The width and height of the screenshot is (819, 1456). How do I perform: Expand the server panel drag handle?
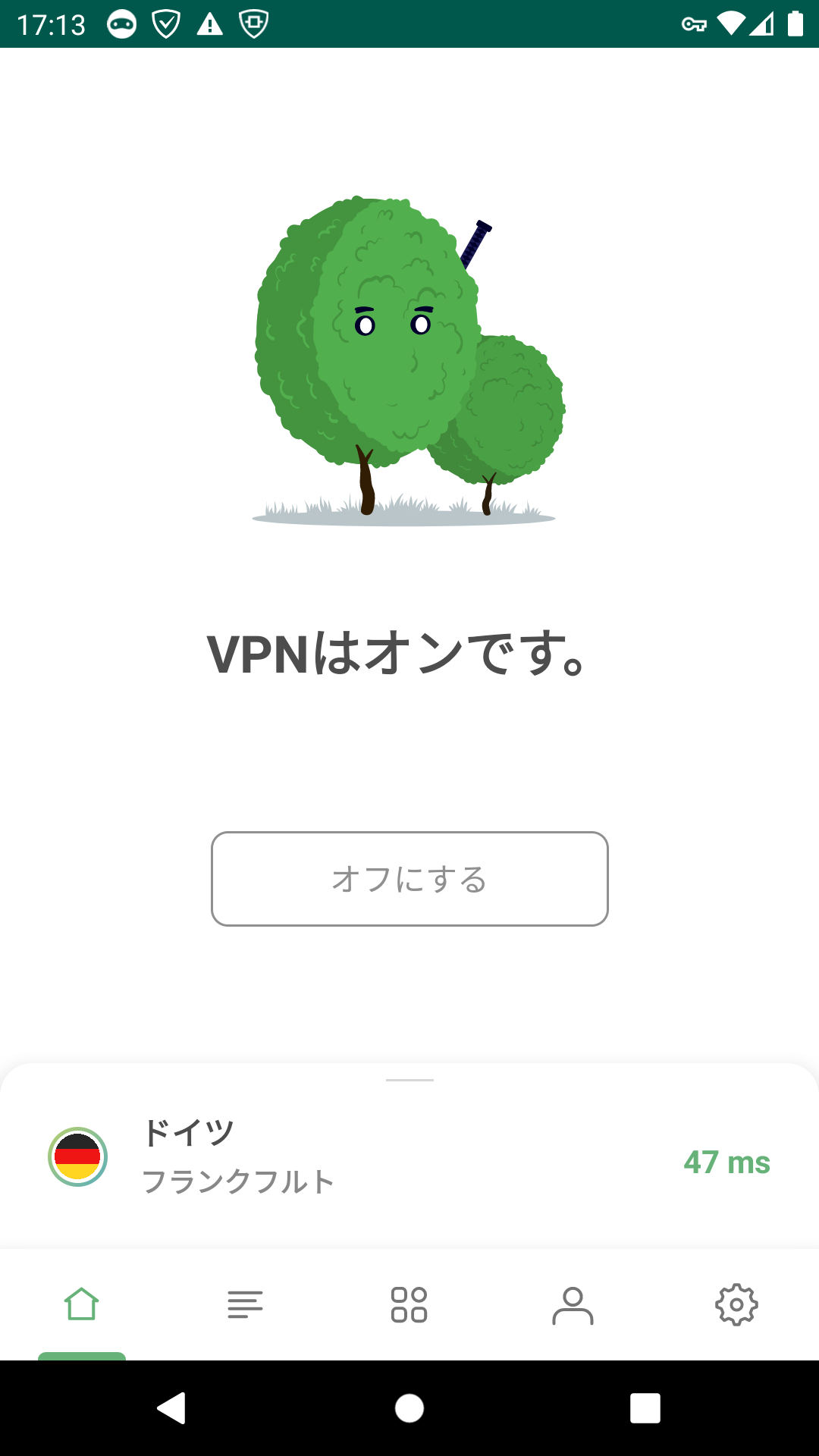click(x=409, y=1080)
